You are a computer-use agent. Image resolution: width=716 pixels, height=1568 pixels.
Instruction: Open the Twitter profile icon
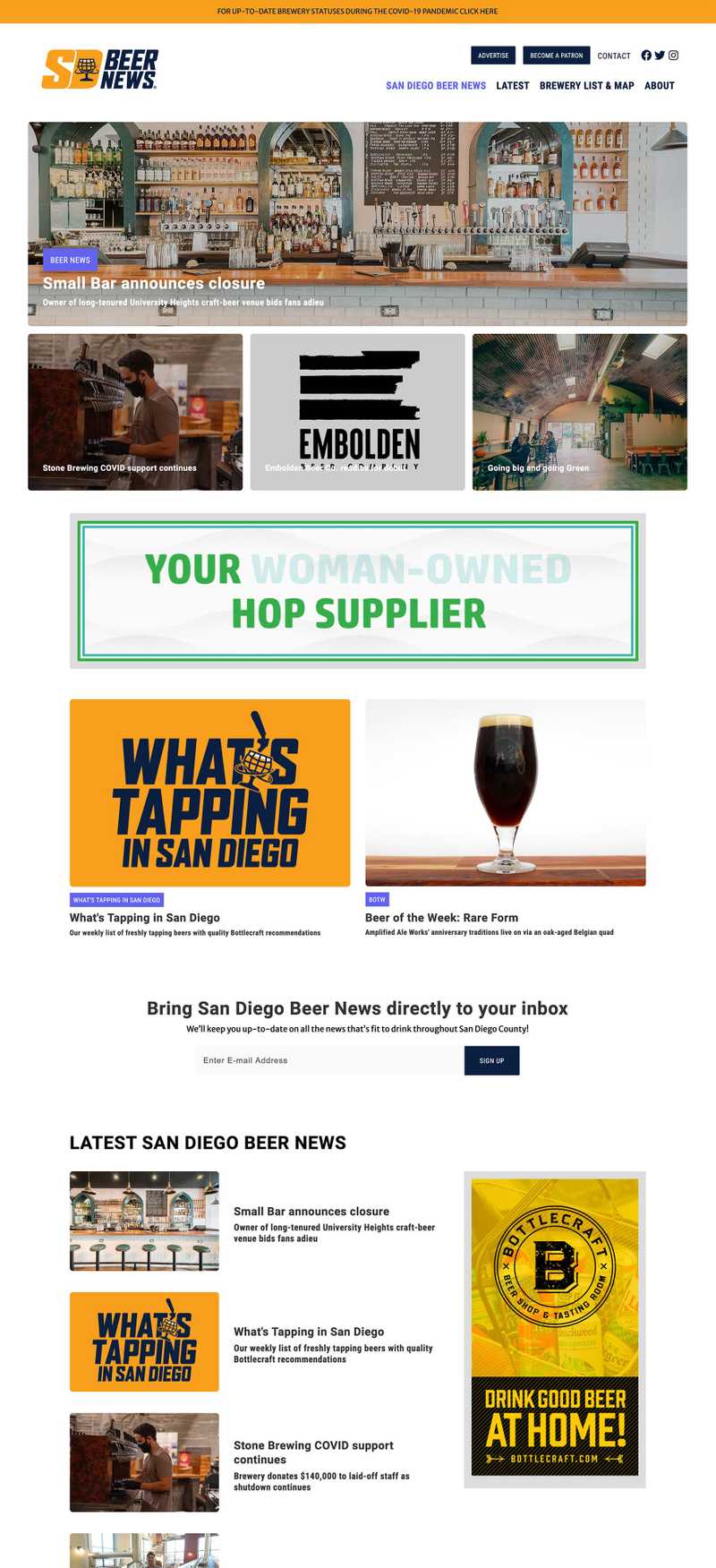pyautogui.click(x=660, y=56)
